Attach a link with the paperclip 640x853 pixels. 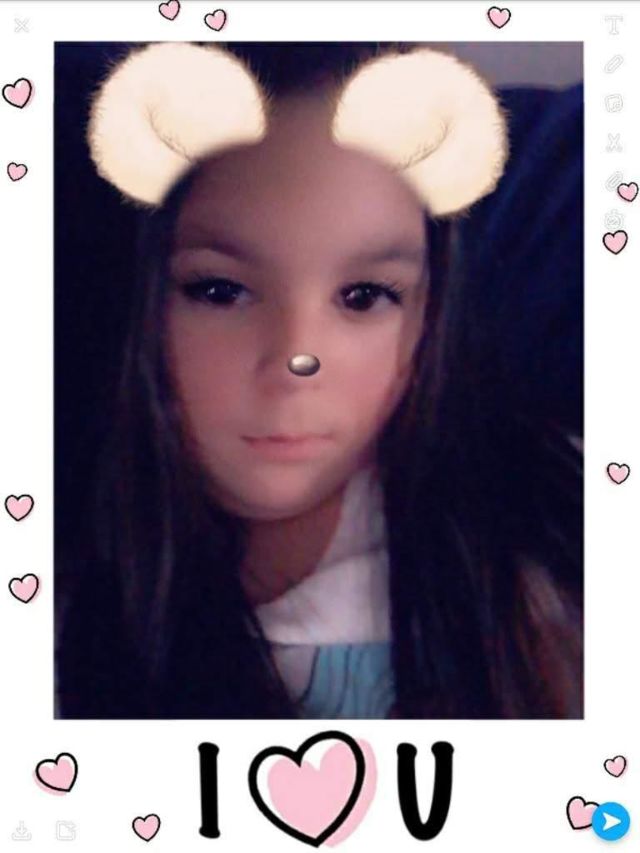(613, 181)
